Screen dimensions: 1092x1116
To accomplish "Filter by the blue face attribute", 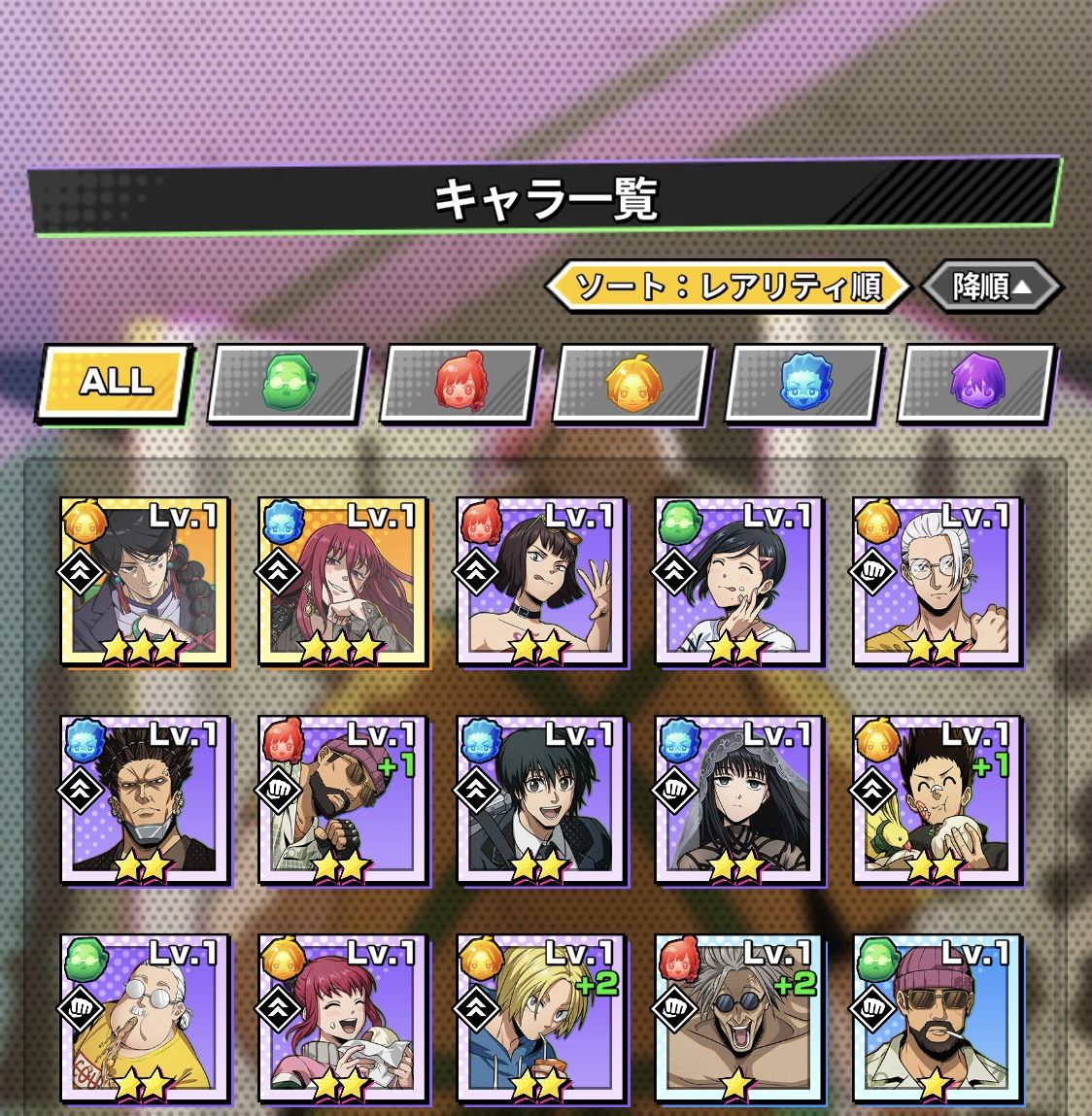I will pos(804,382).
